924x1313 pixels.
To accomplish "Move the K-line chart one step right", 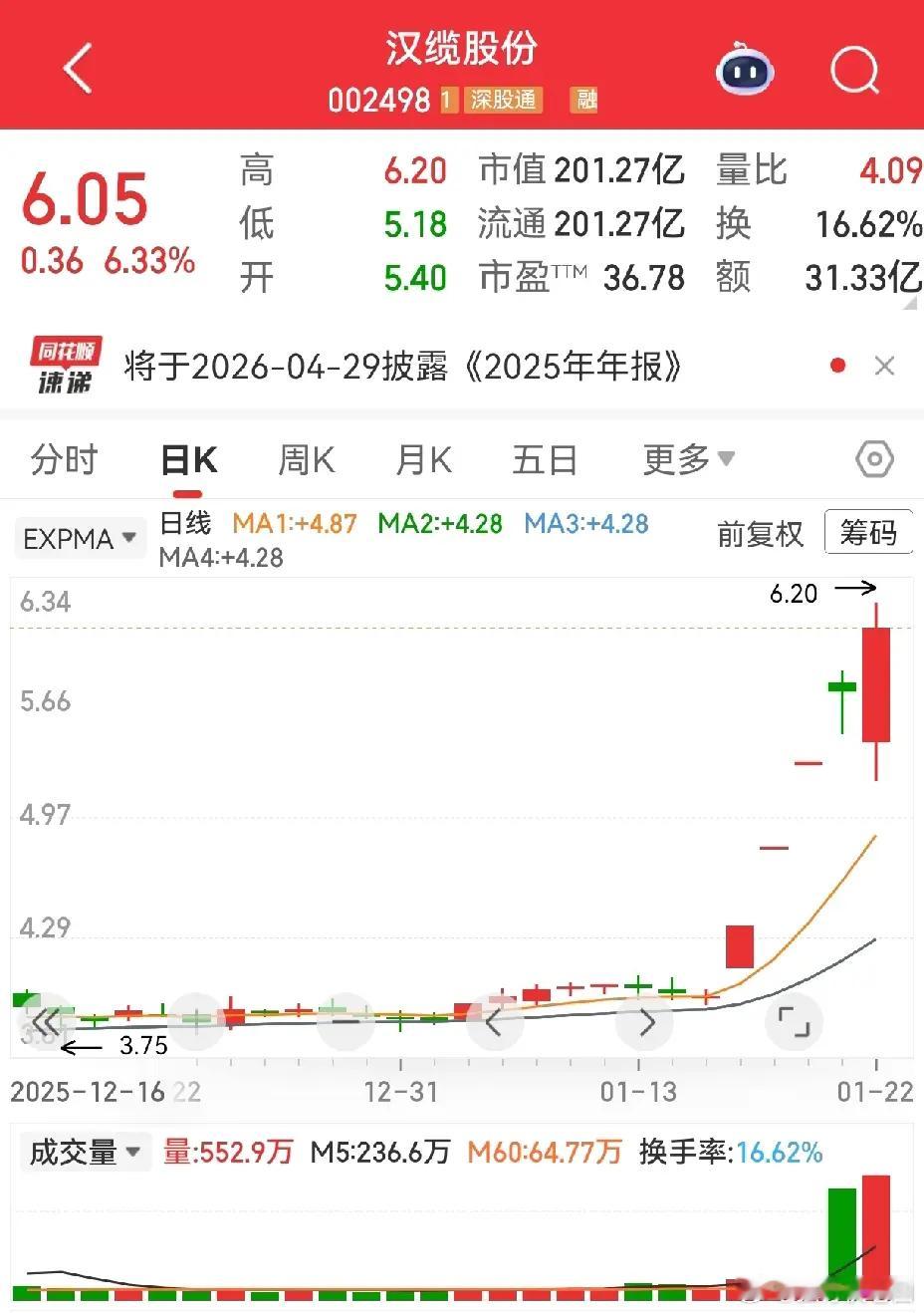I will pos(645,1022).
